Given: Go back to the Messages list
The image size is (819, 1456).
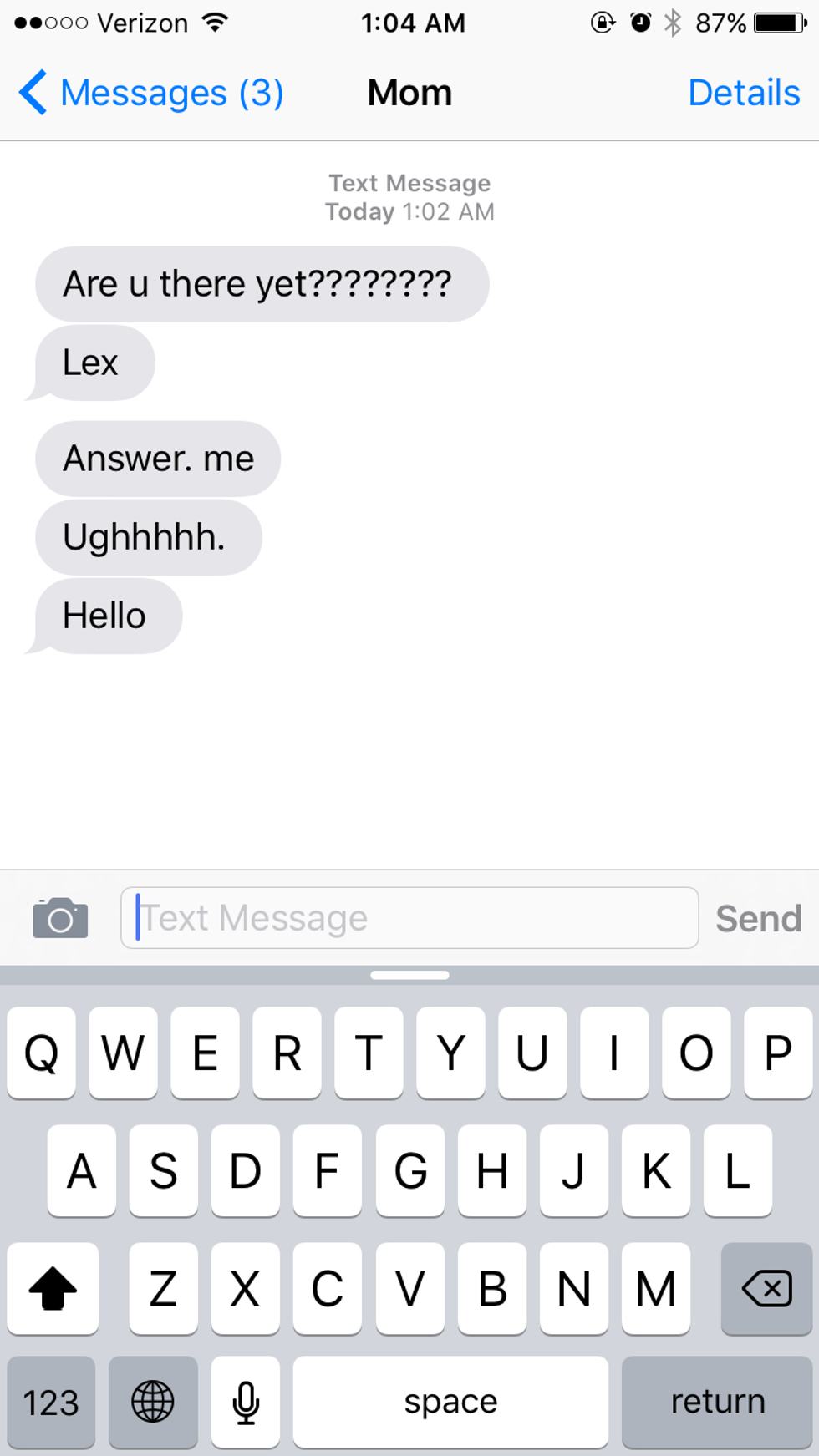Looking at the screenshot, I should (150, 93).
